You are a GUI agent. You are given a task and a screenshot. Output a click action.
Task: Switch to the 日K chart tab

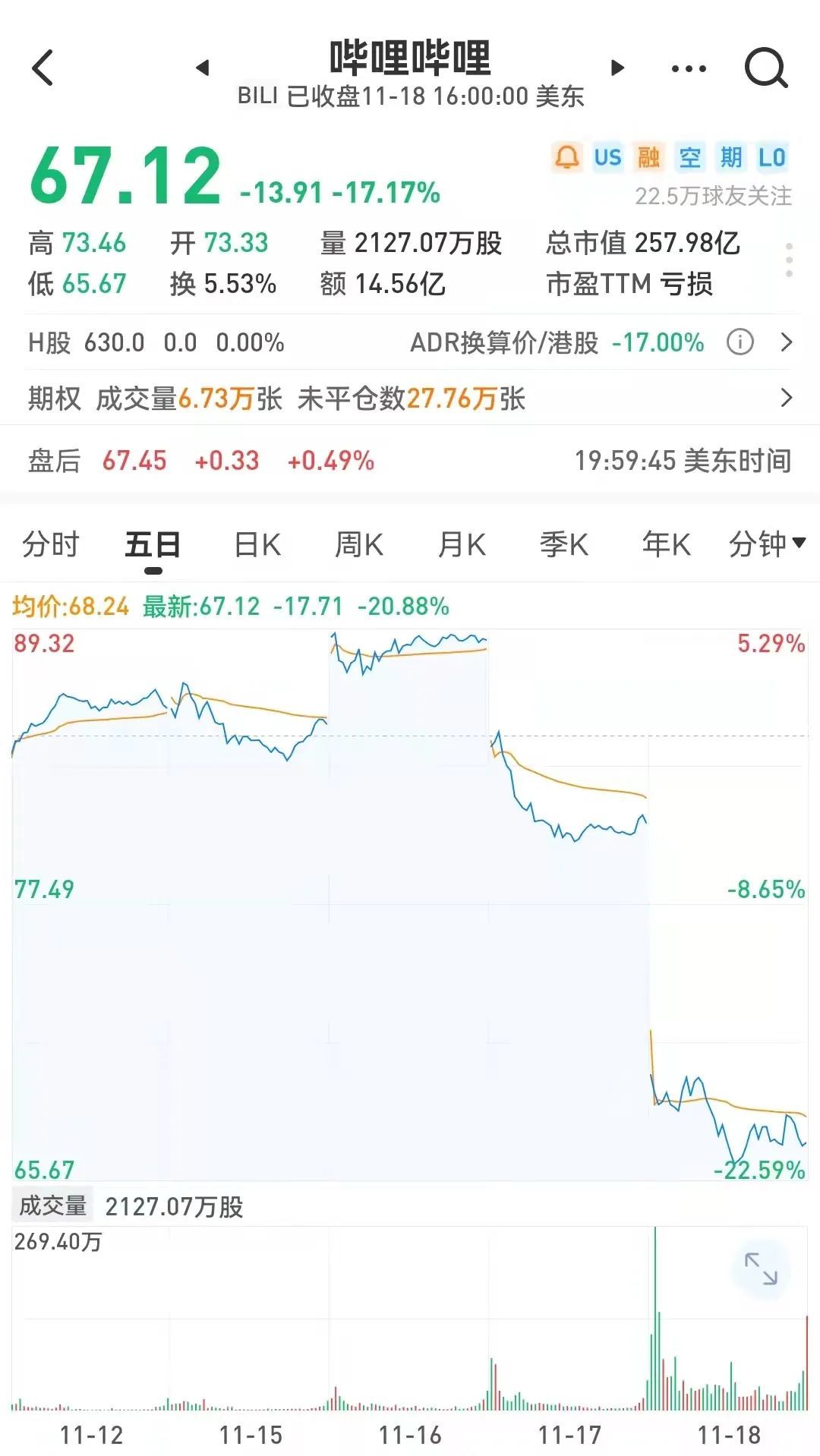point(257,544)
